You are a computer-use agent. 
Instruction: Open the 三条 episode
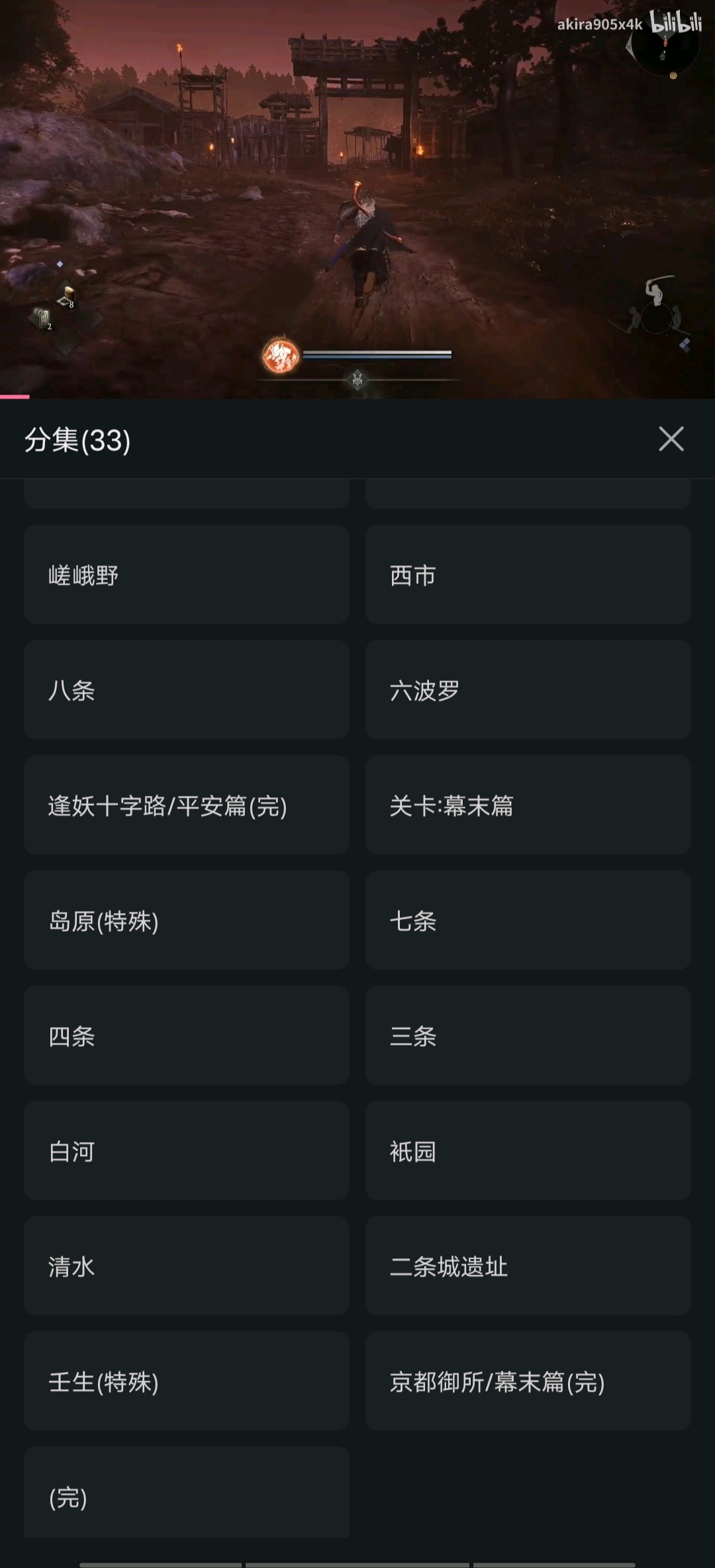[528, 1036]
